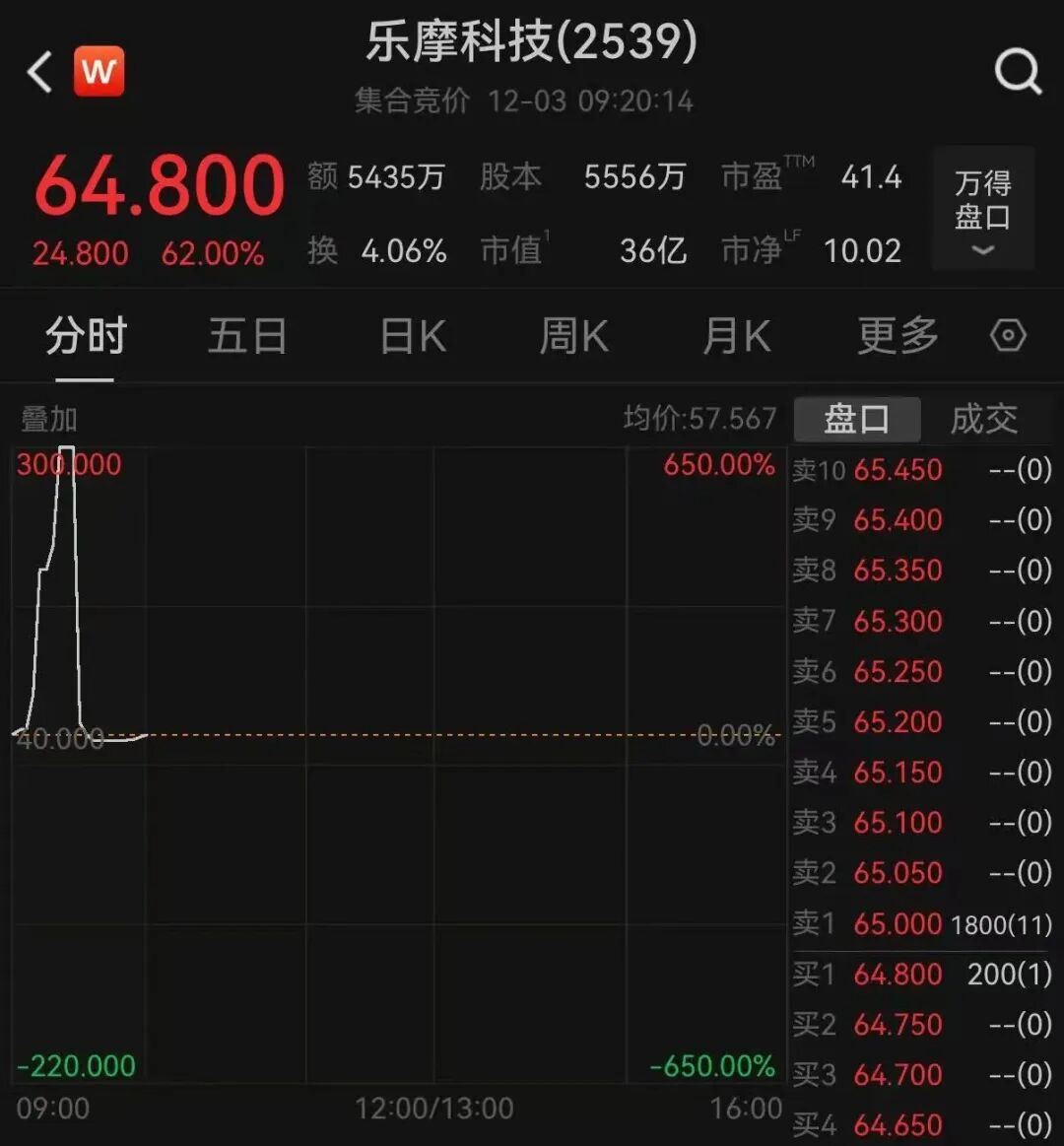This screenshot has width=1064, height=1146.
Task: Switch to the 日K chart tab
Action: [413, 337]
